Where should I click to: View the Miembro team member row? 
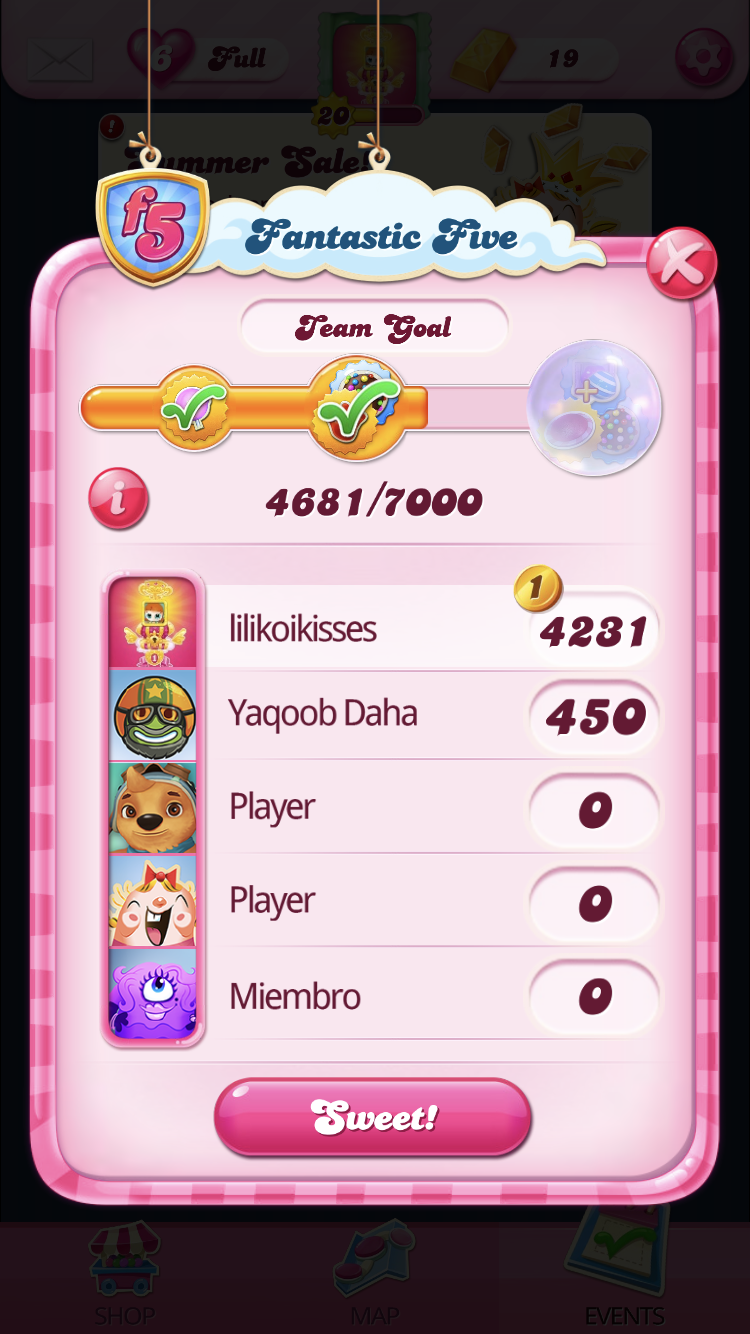point(380,996)
